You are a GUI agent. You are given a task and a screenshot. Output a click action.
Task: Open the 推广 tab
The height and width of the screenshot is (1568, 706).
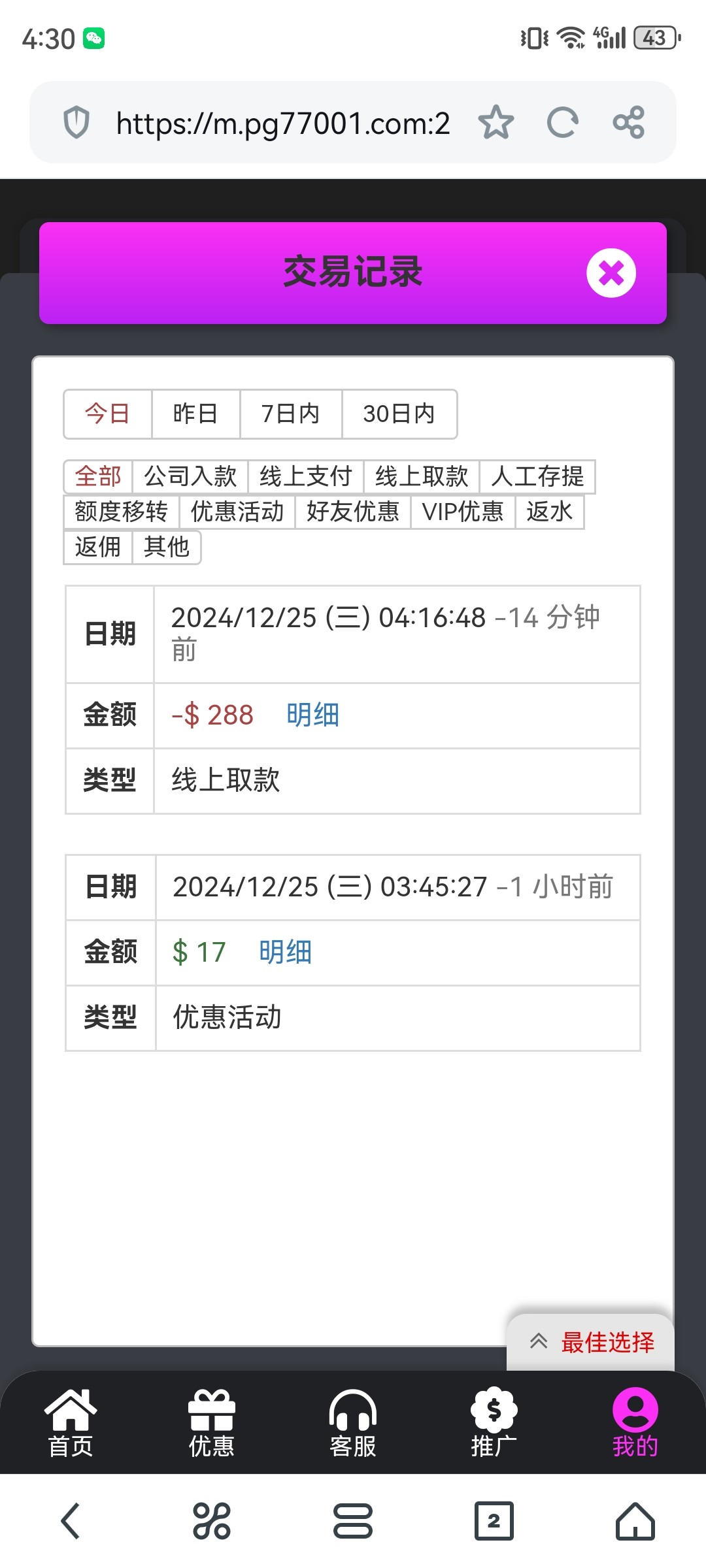click(494, 1423)
